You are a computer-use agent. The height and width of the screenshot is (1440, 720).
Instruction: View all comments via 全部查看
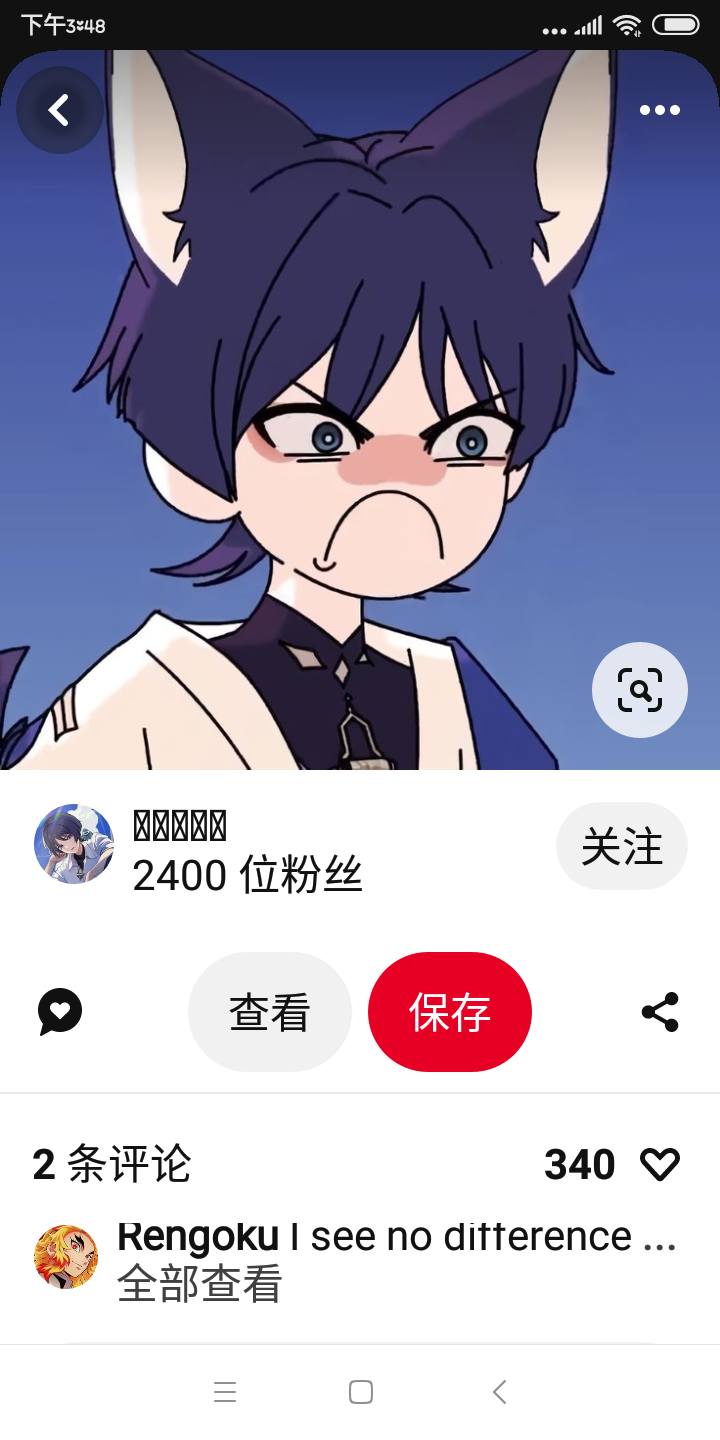(x=200, y=1285)
